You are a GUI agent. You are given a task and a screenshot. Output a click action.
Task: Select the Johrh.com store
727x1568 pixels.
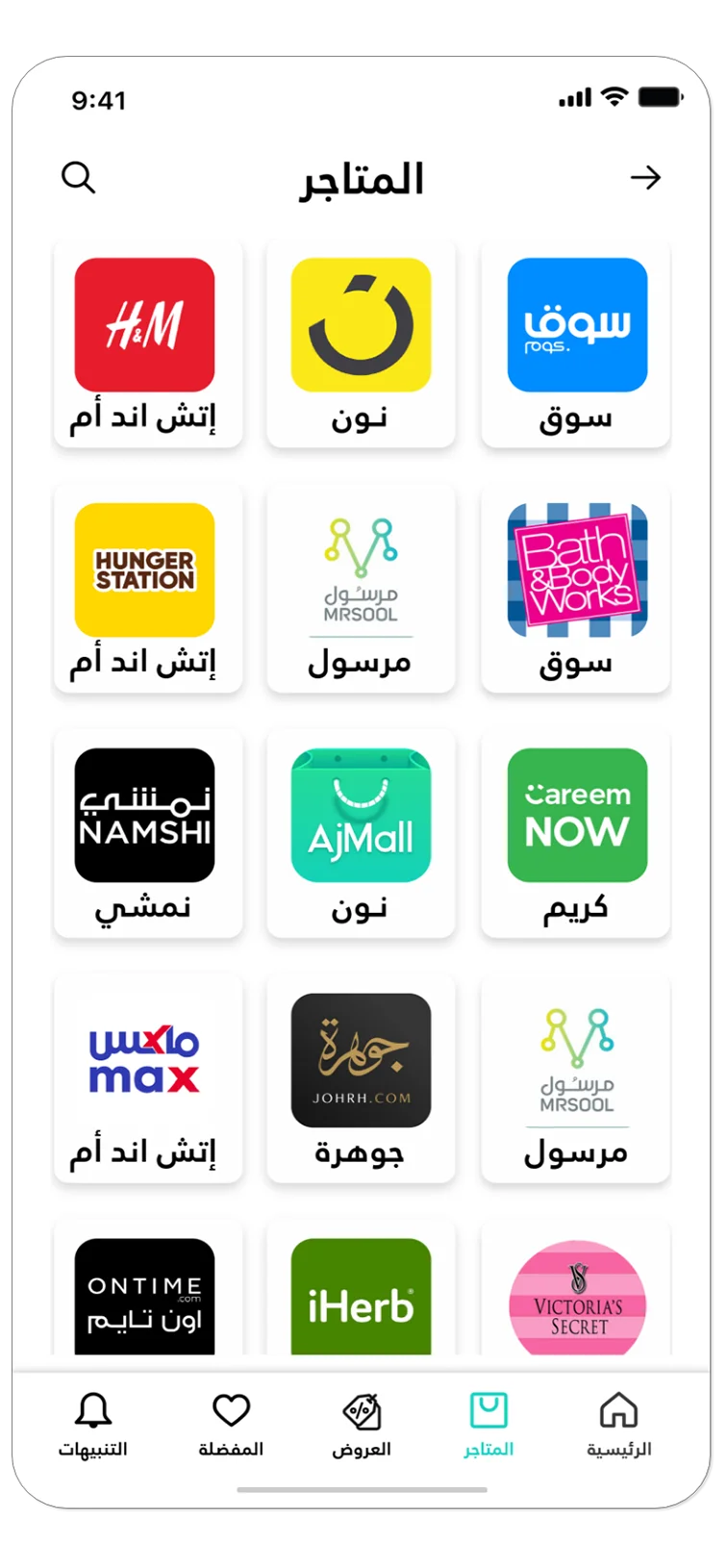pyautogui.click(x=361, y=1079)
